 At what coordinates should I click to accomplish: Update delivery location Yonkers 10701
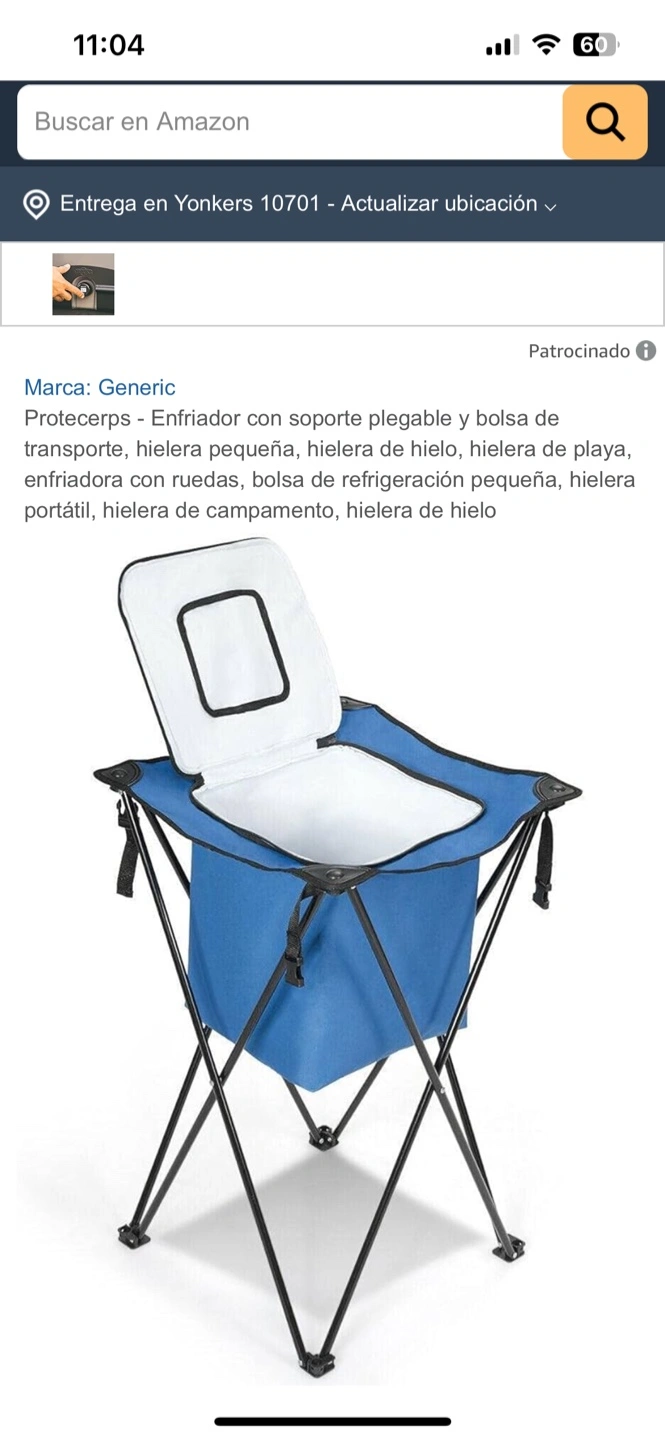[291, 204]
